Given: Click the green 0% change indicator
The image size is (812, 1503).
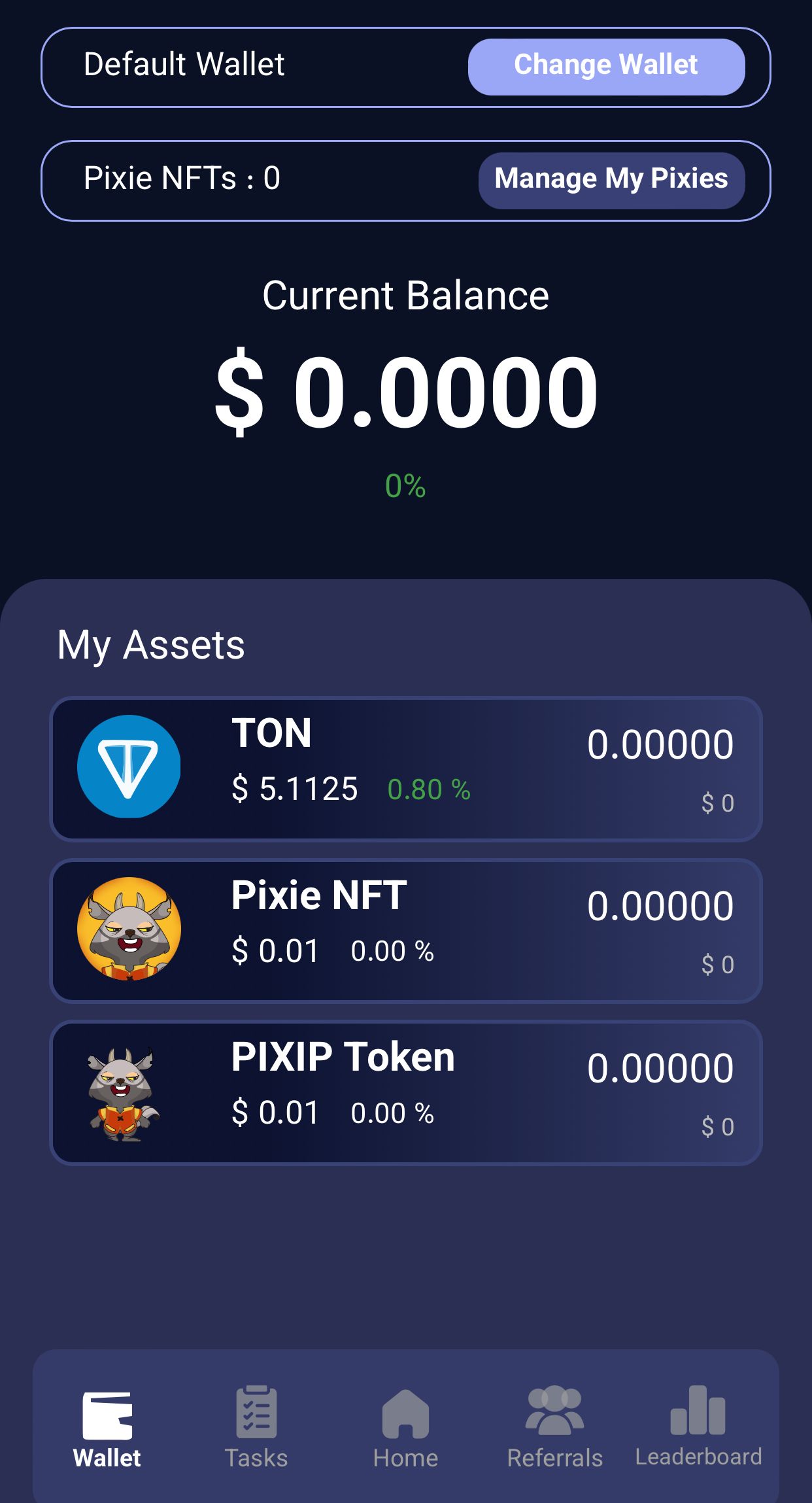Looking at the screenshot, I should pos(405,485).
